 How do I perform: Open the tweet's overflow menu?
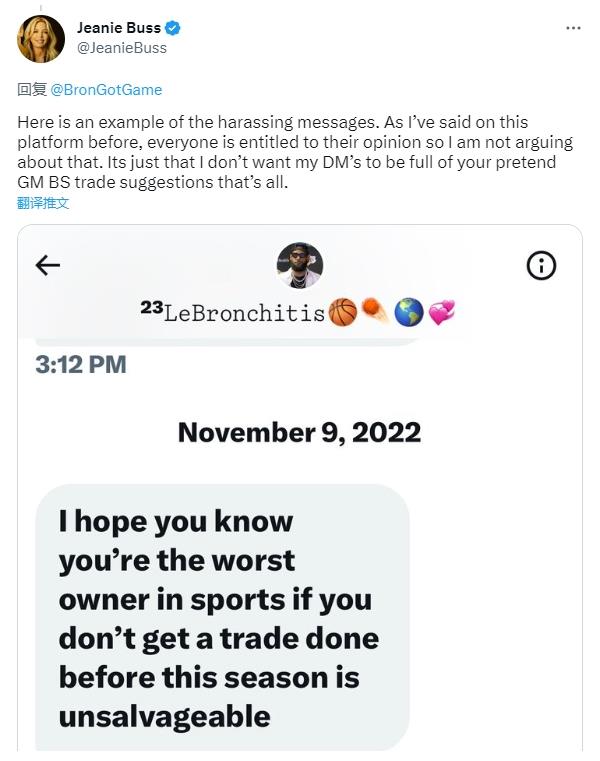(573, 29)
